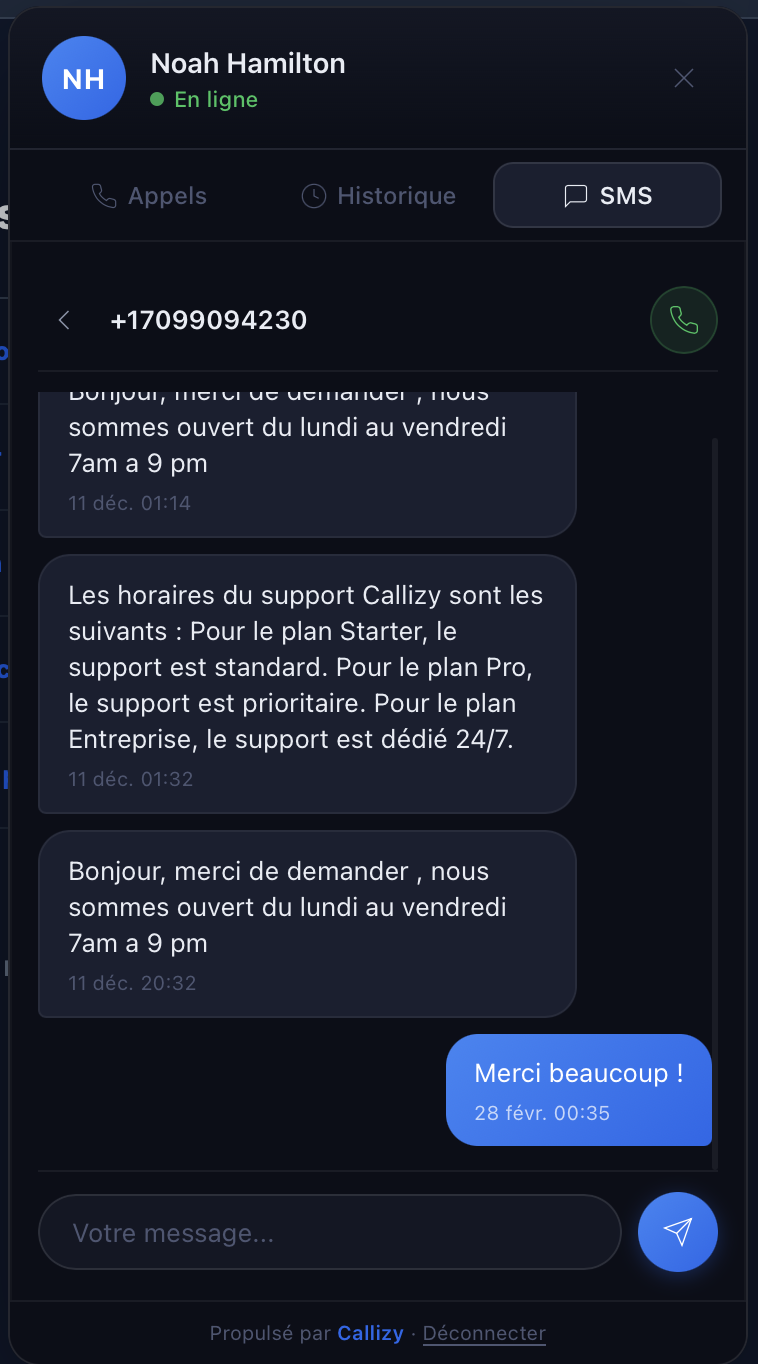
Task: Close the Callizy widget panel
Action: tap(684, 78)
